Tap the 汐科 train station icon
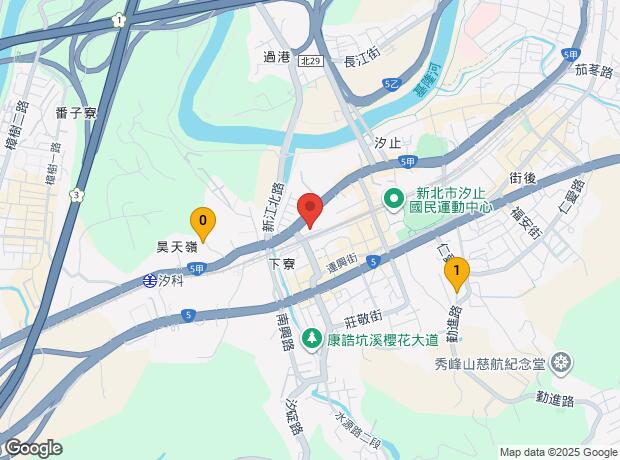 click(x=148, y=281)
